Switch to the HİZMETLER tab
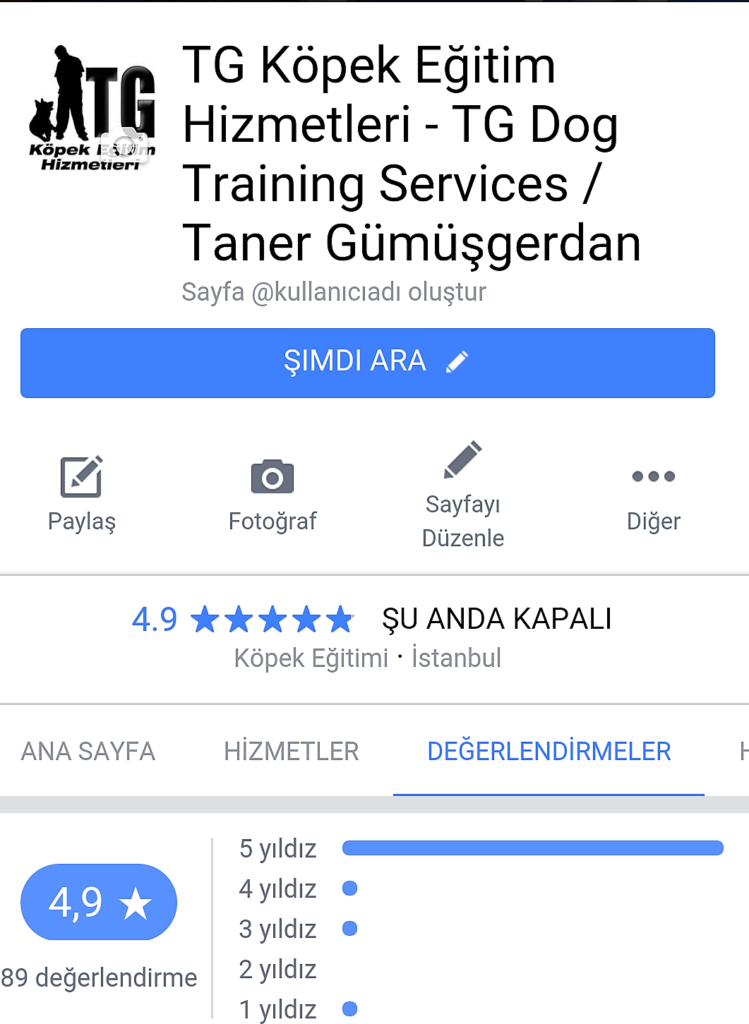The height and width of the screenshot is (1024, 749). pyautogui.click(x=291, y=751)
